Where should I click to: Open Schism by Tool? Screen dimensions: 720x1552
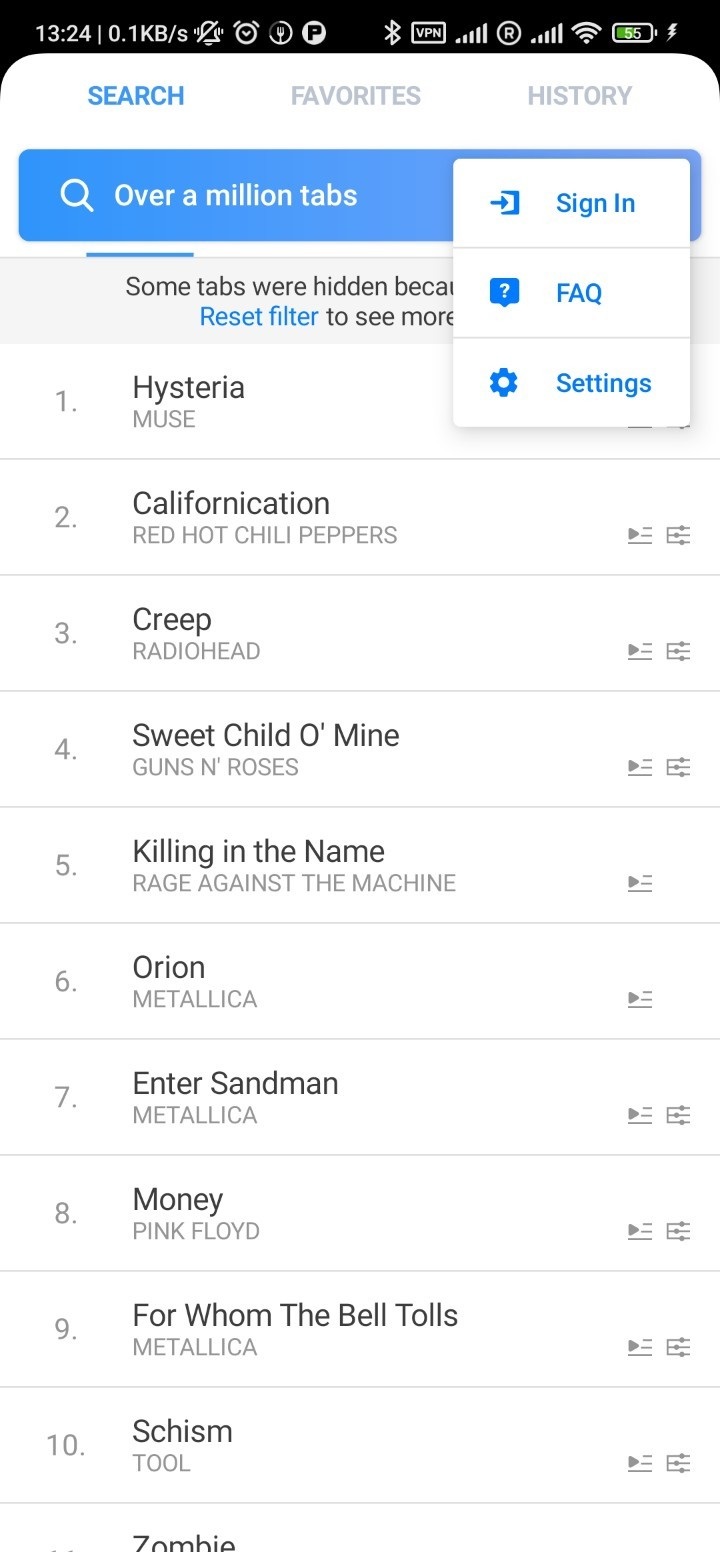(x=182, y=1445)
